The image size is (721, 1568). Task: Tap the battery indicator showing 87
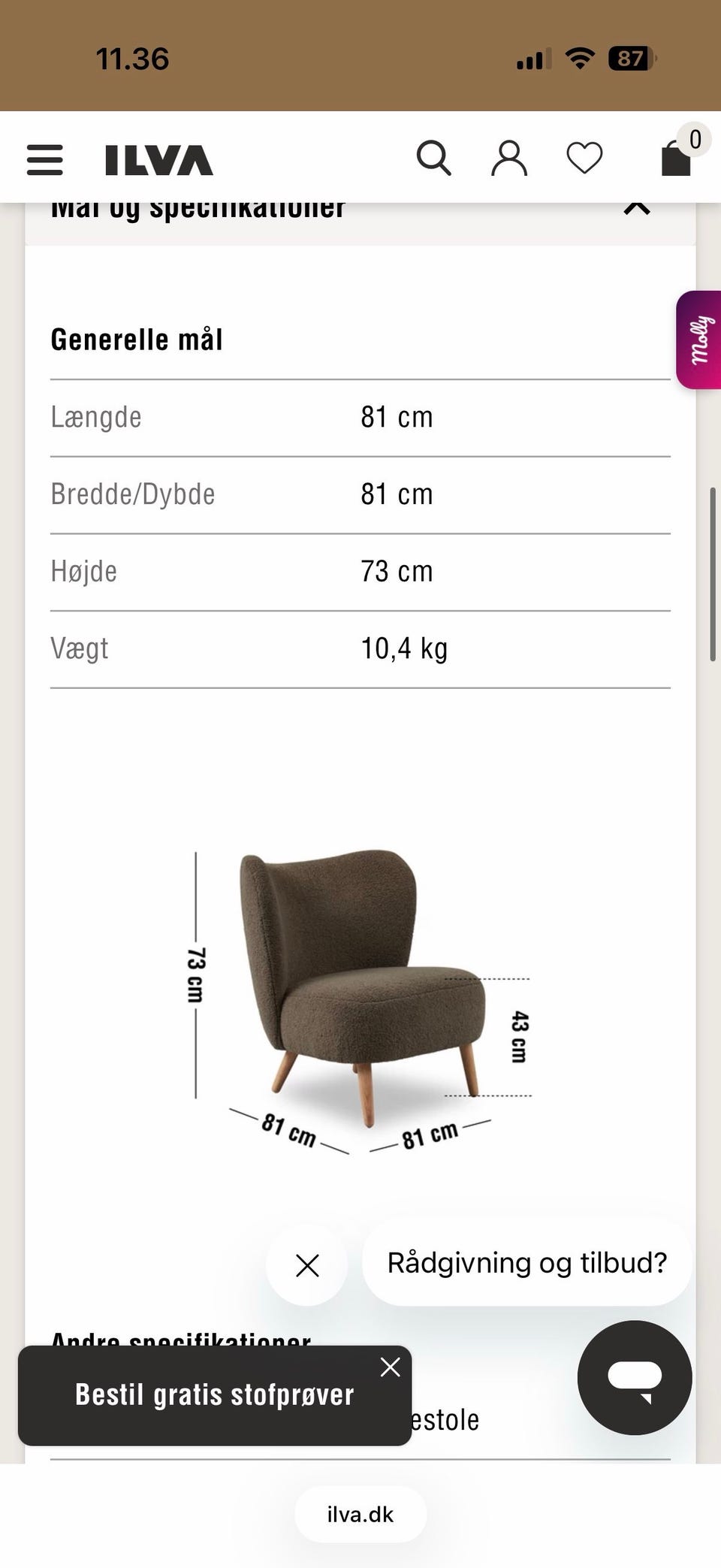(x=629, y=59)
